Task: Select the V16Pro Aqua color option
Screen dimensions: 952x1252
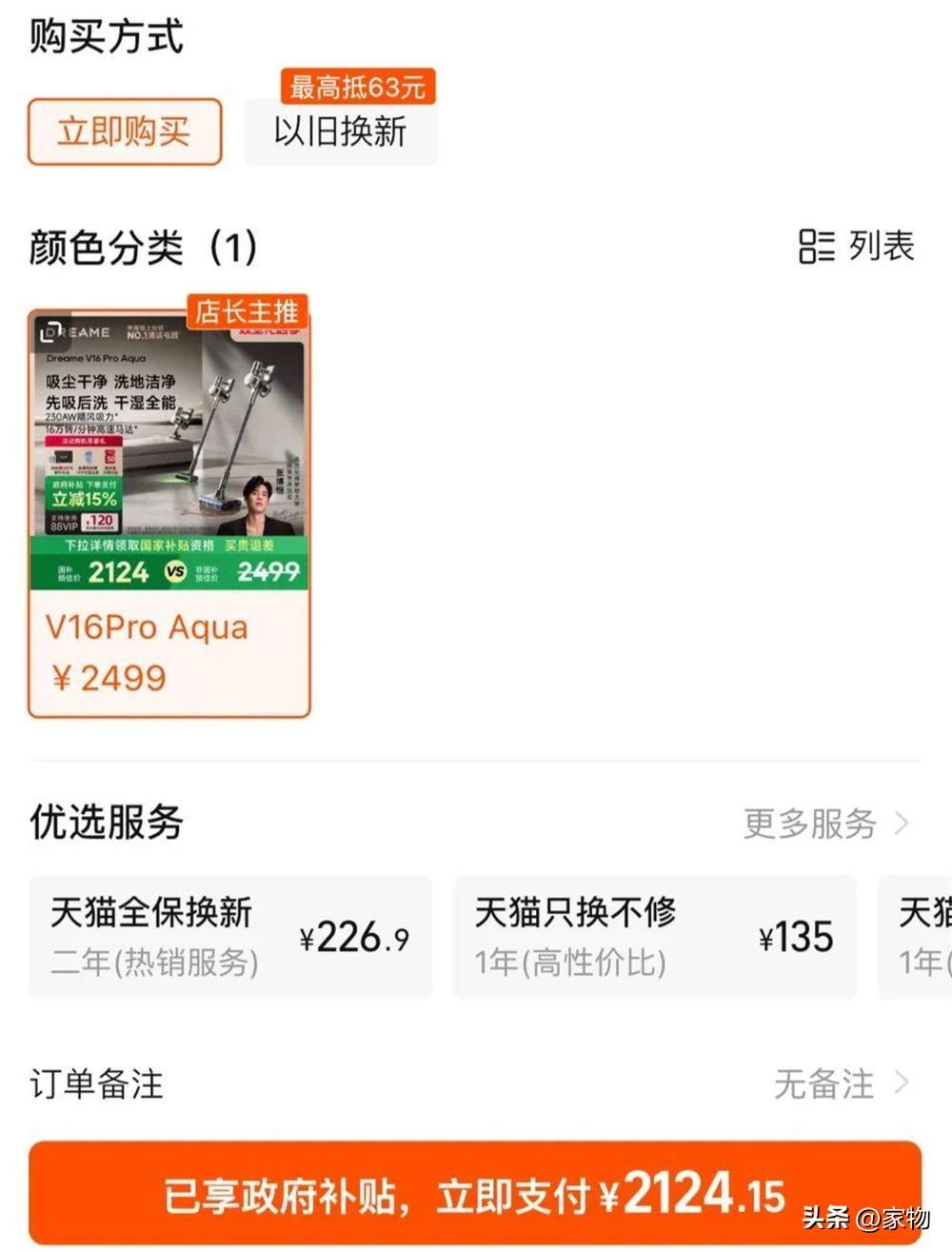Action: point(169,514)
